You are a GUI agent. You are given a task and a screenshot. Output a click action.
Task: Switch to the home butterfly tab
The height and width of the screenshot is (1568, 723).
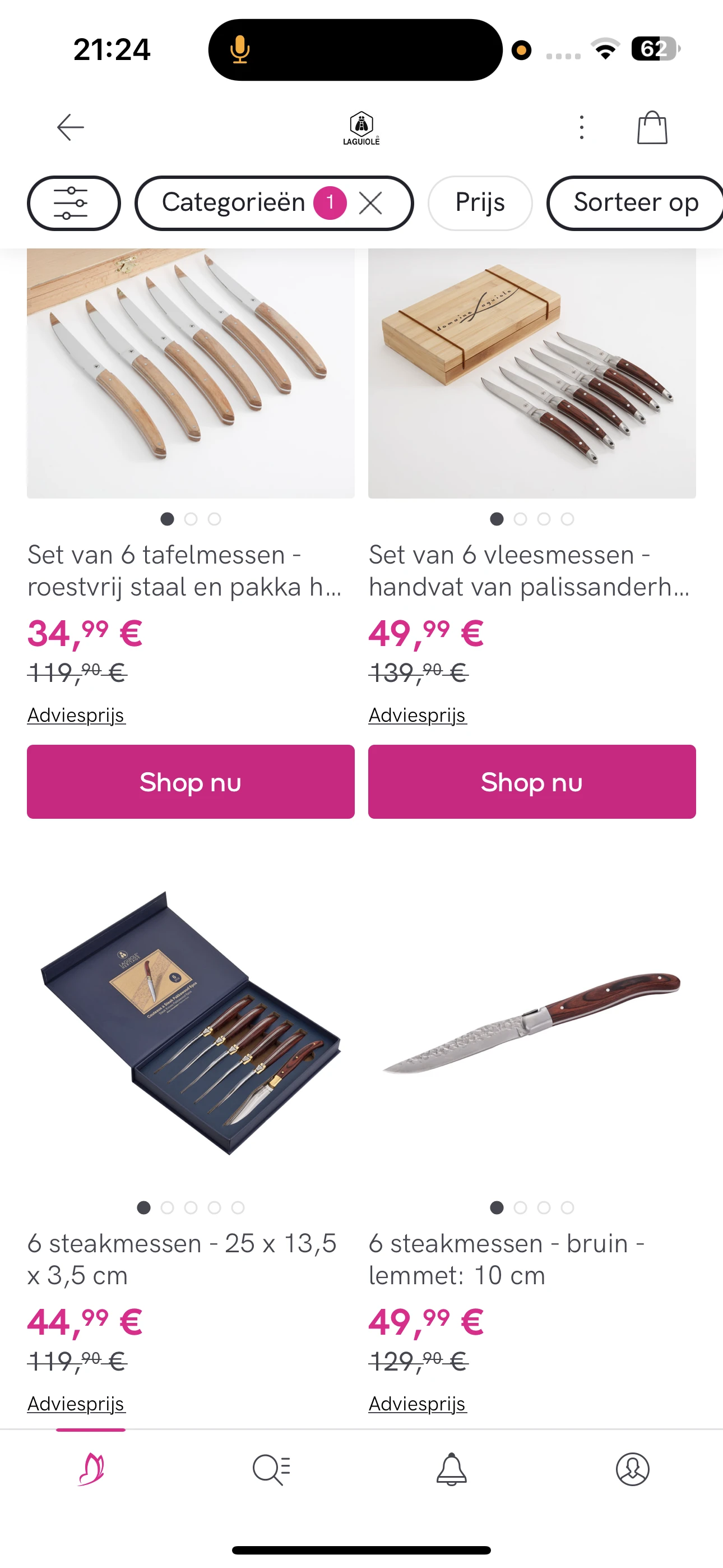coord(91,1469)
